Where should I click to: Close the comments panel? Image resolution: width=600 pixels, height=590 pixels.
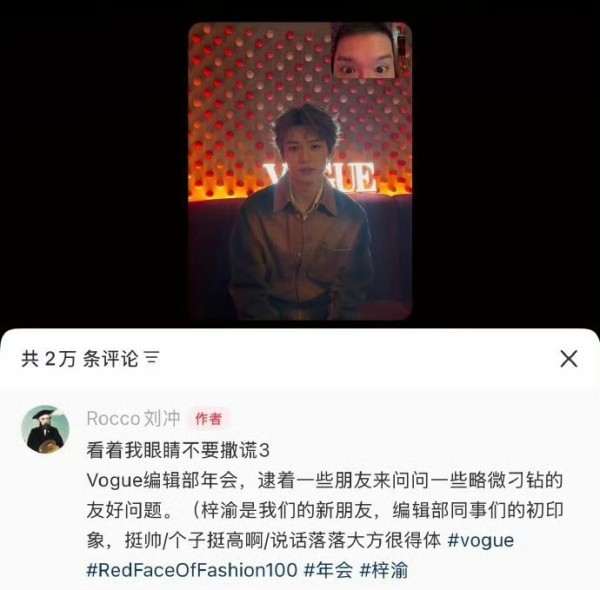pyautogui.click(x=568, y=358)
